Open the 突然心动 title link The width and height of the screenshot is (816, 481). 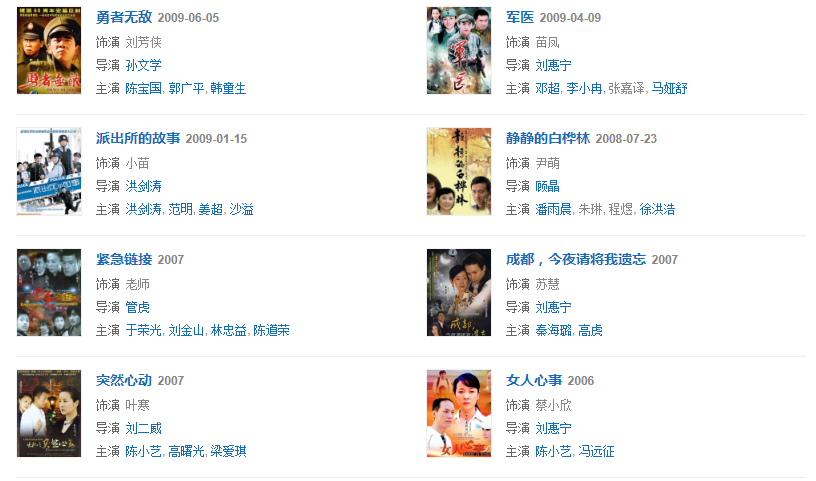click(x=124, y=380)
